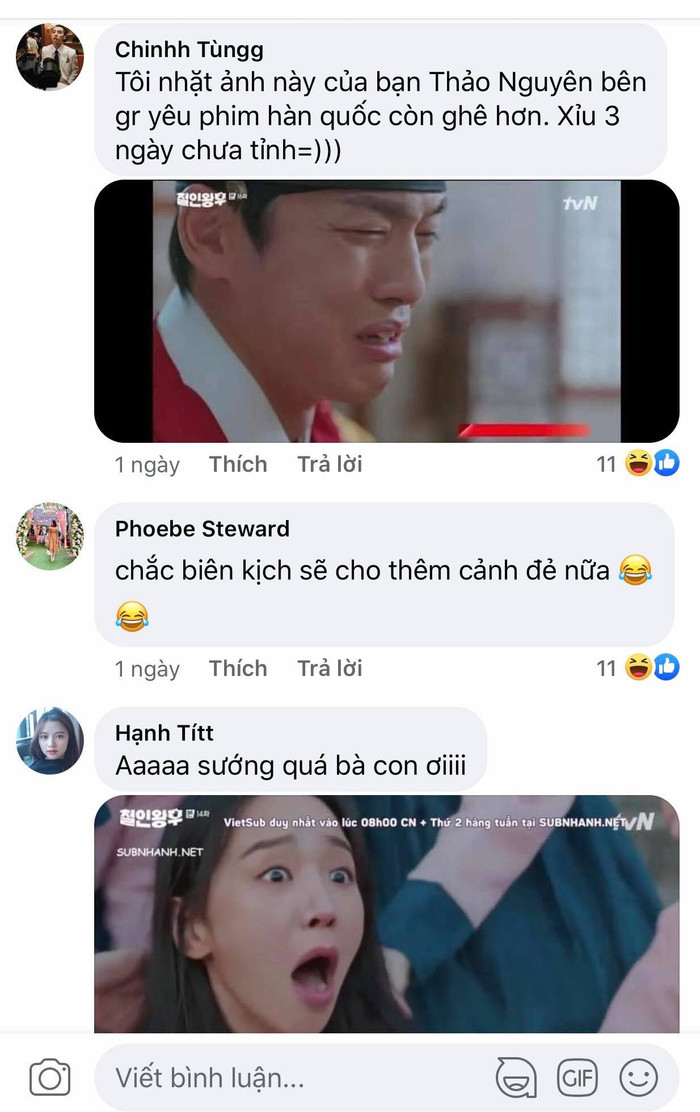Open the GIF picker

point(577,1077)
